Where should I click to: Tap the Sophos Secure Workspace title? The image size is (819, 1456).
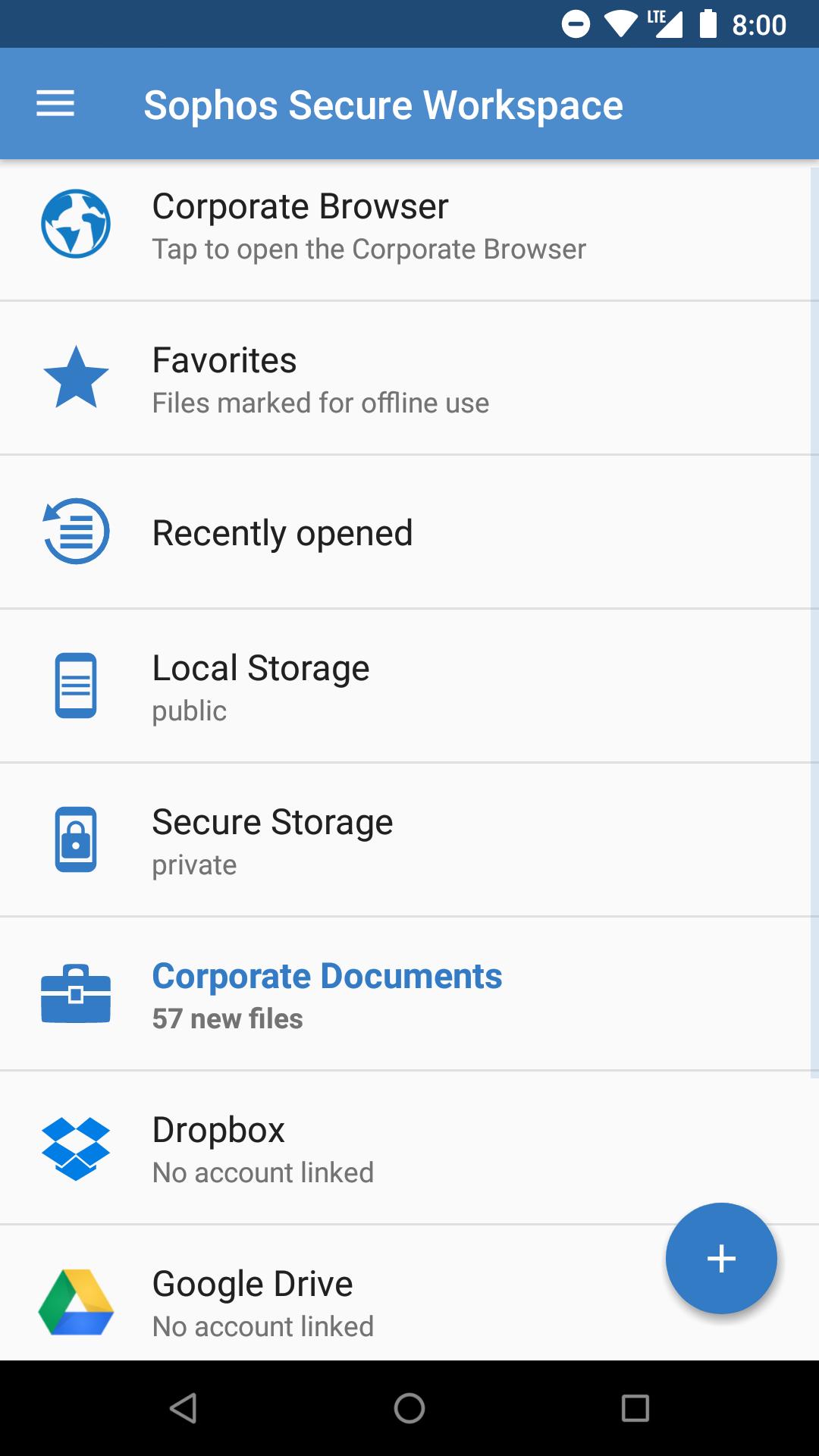point(384,104)
